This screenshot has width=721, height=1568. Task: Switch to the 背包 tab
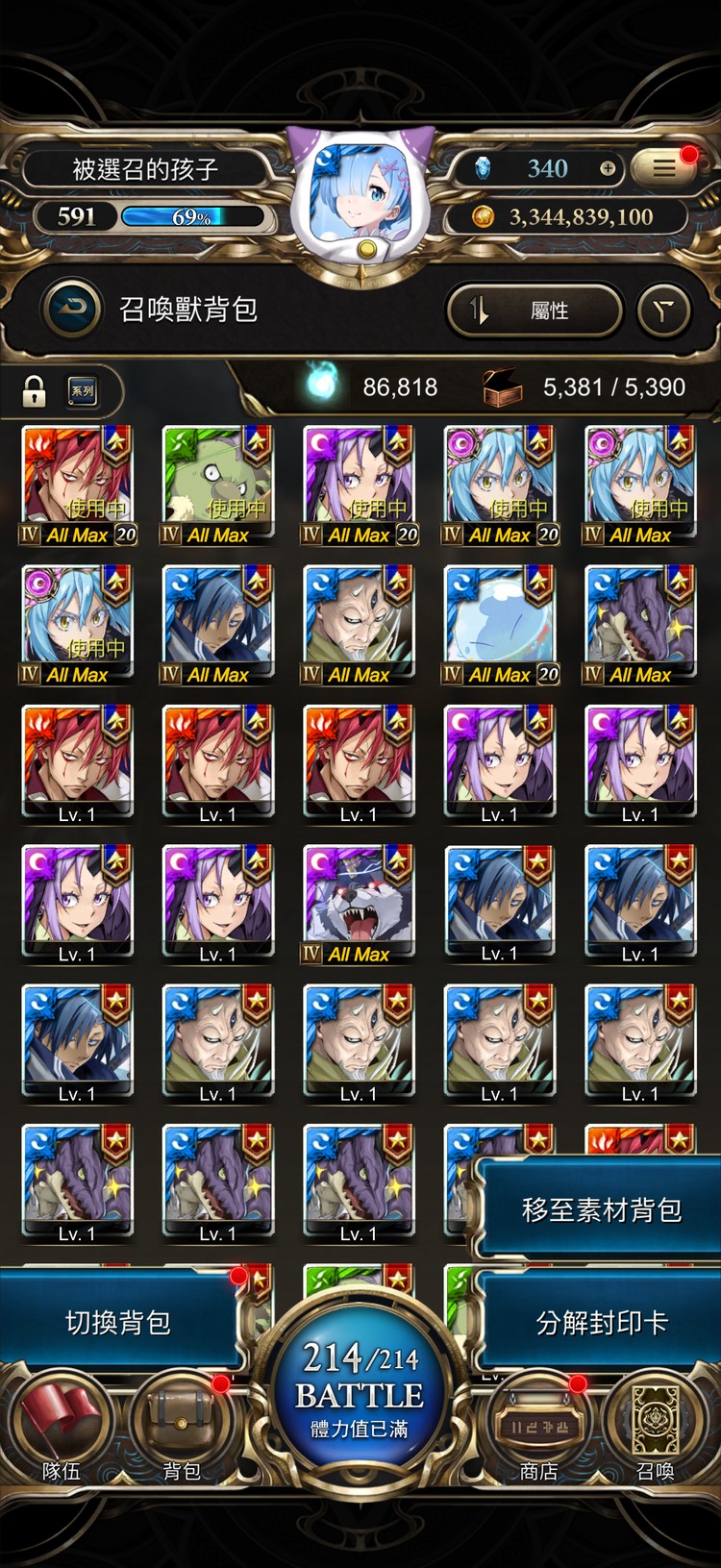pos(182,1432)
